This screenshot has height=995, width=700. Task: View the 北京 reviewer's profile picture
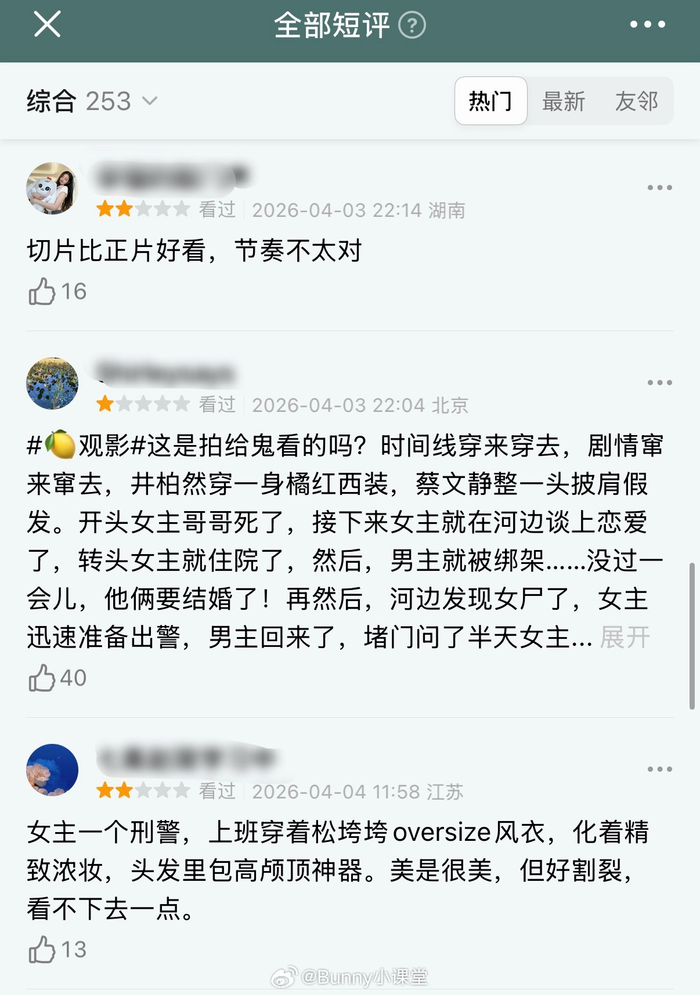(52, 384)
